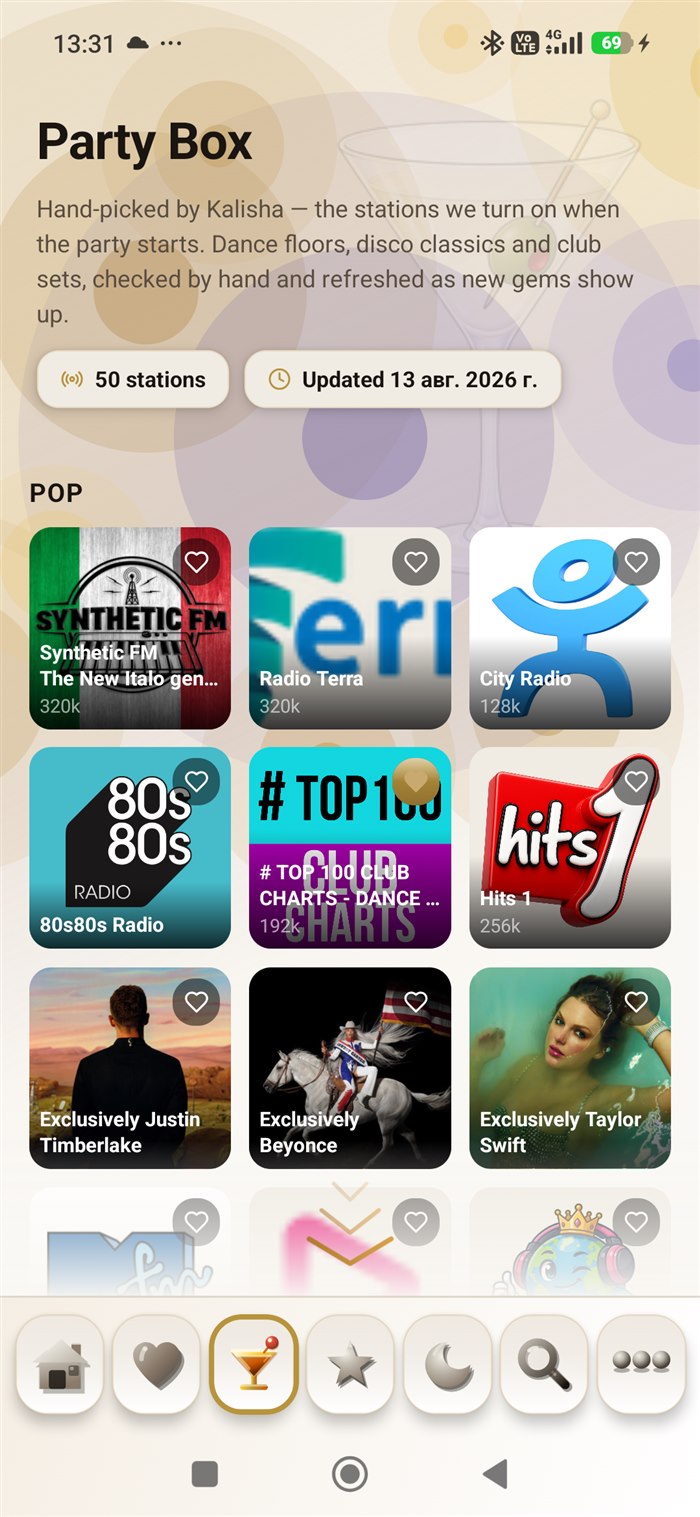
Task: Open the search magnifier tab
Action: (545, 1364)
